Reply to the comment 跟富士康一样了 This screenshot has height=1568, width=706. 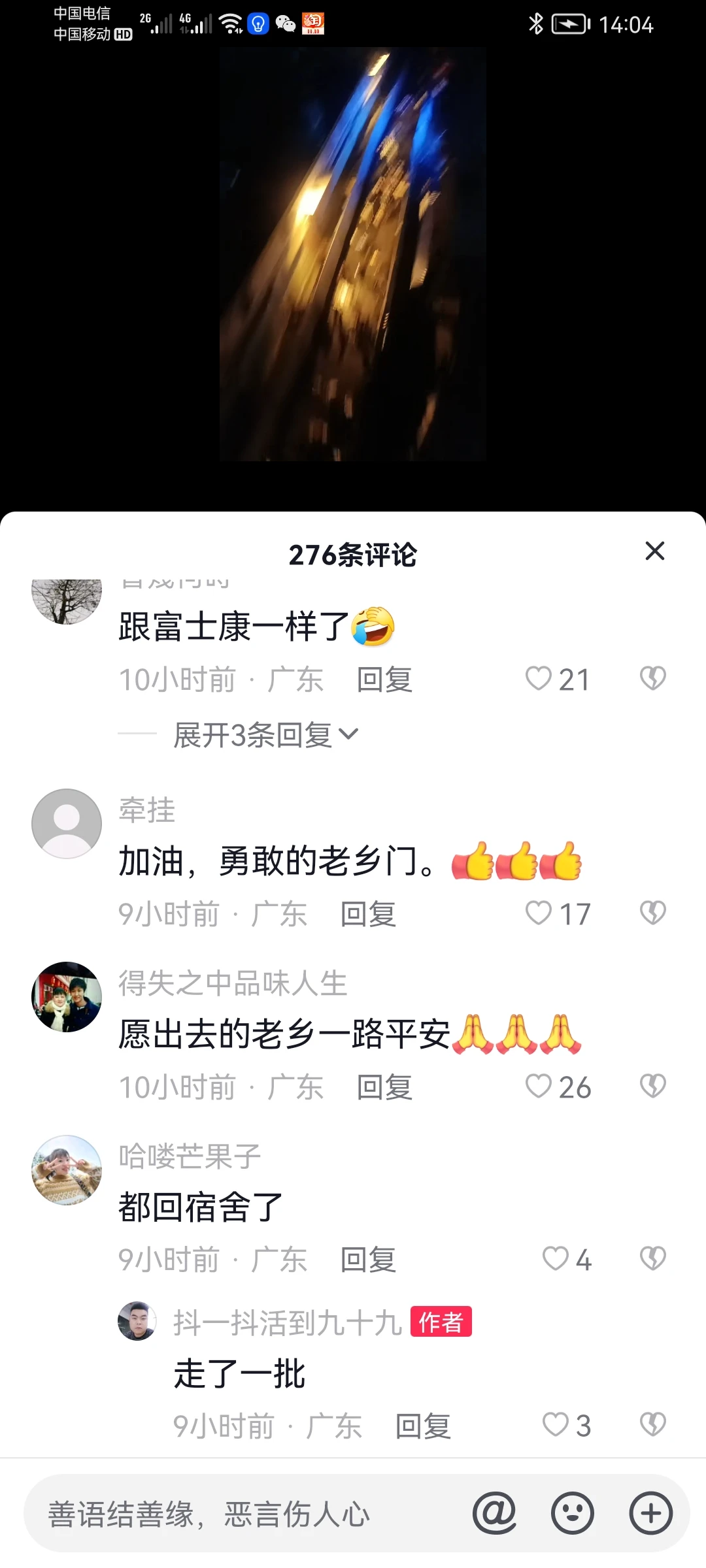point(384,679)
